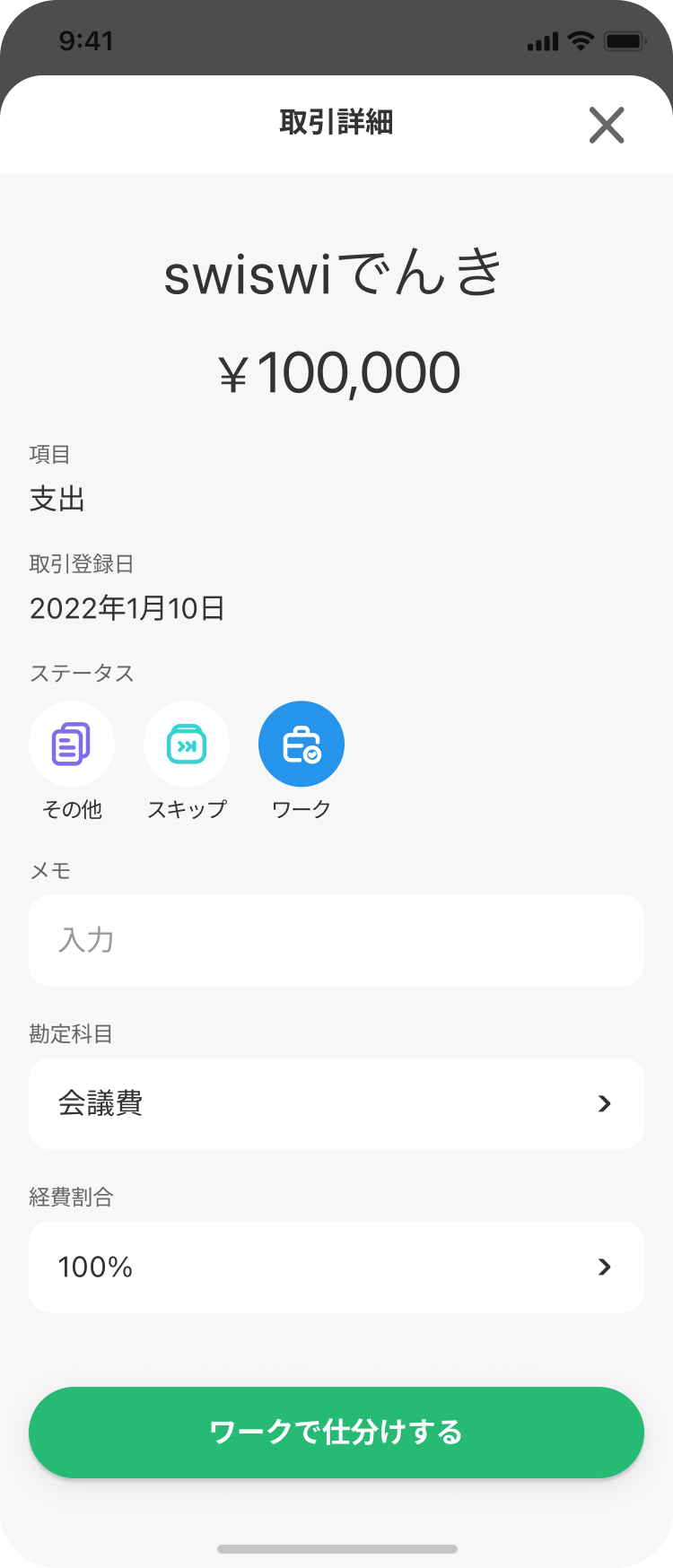Open the 勘定科目 selector showing 会議費
Viewport: 673px width, 1568px height.
point(336,1103)
